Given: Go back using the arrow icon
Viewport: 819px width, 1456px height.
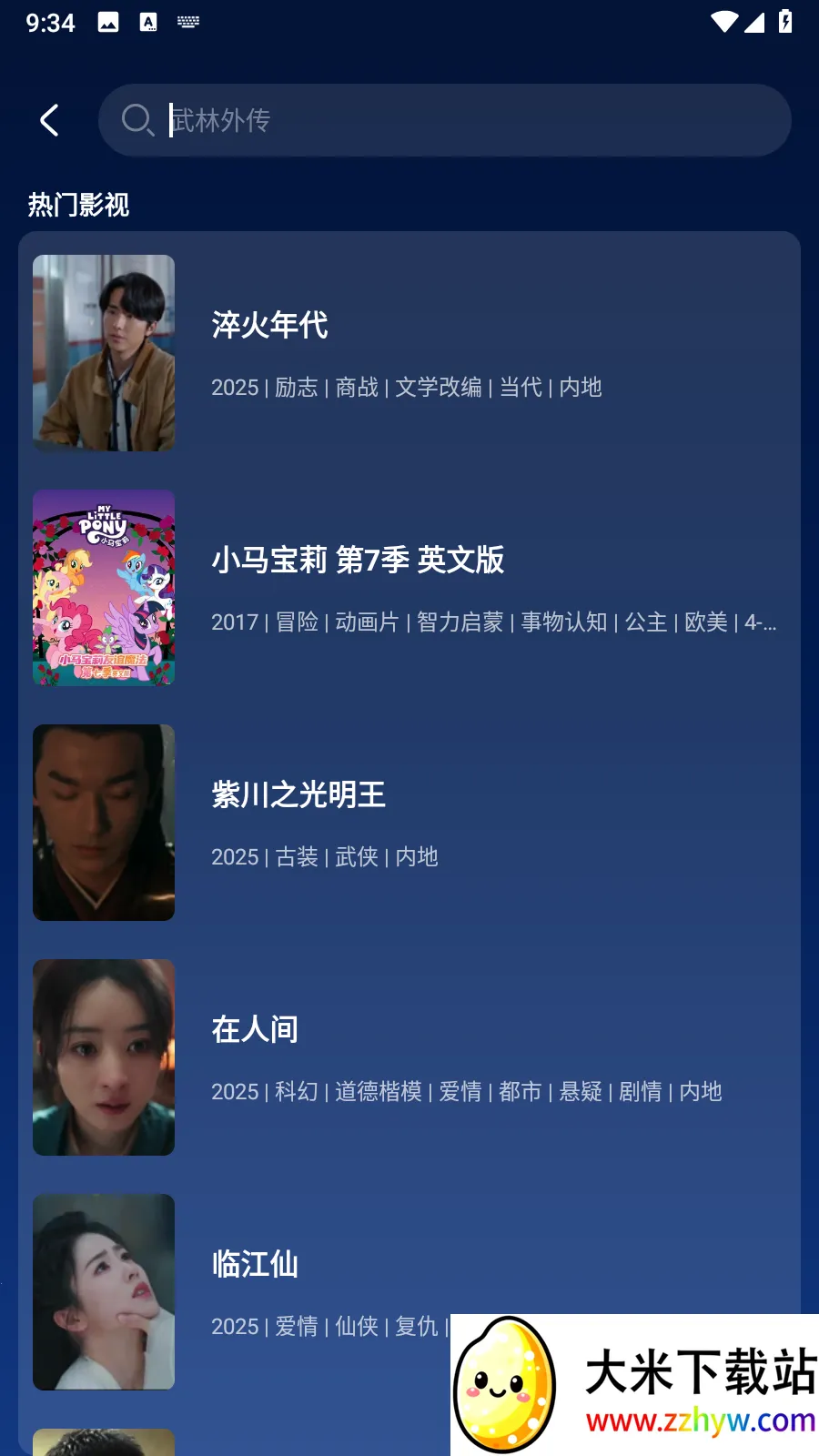Looking at the screenshot, I should tap(50, 120).
